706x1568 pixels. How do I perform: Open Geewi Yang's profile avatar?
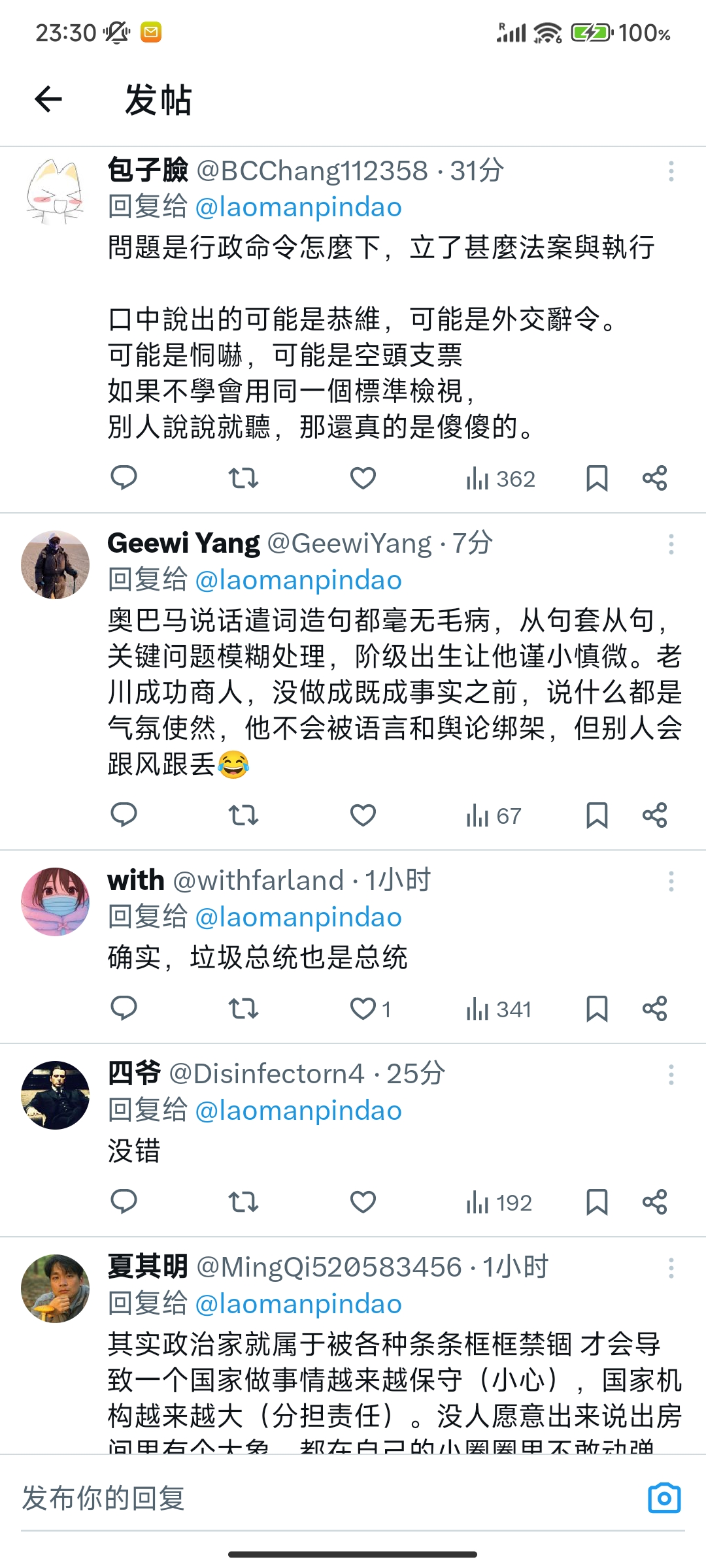(56, 564)
